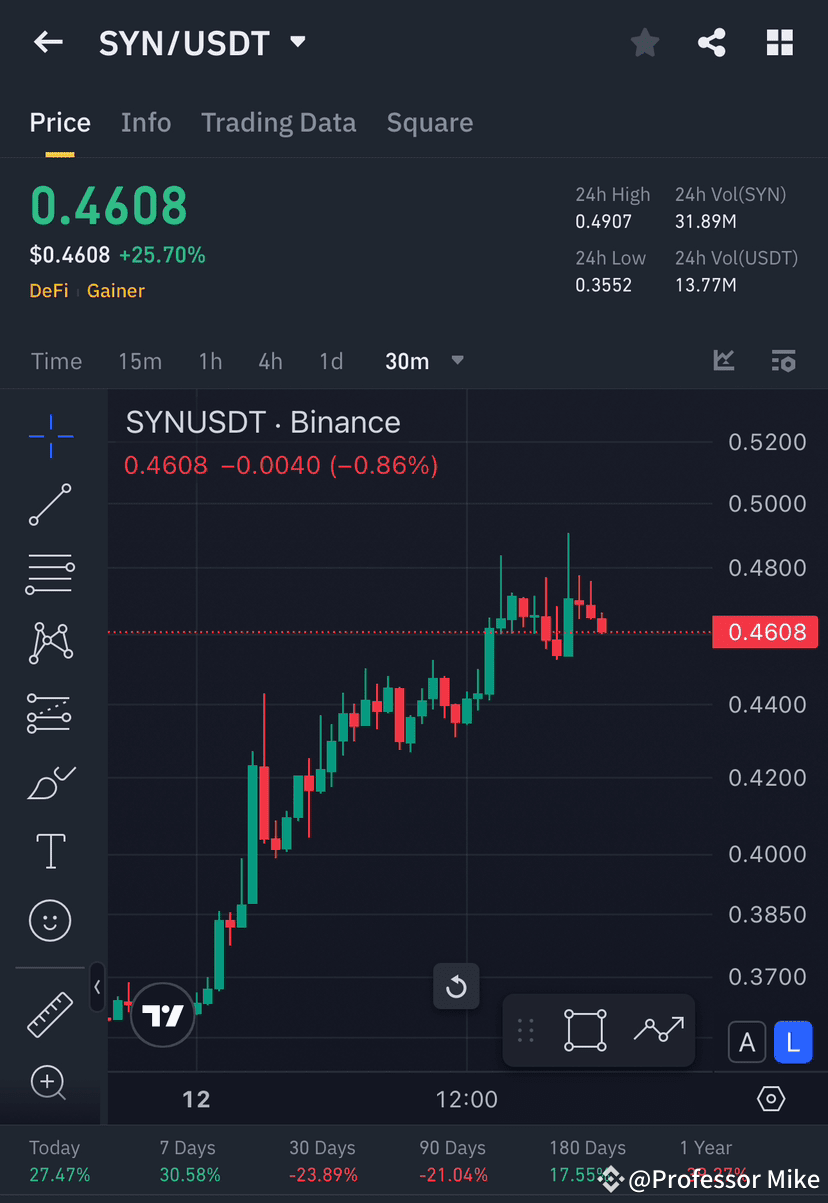Open the 30m interval dropdown arrow
This screenshot has width=828, height=1203.
(x=457, y=361)
